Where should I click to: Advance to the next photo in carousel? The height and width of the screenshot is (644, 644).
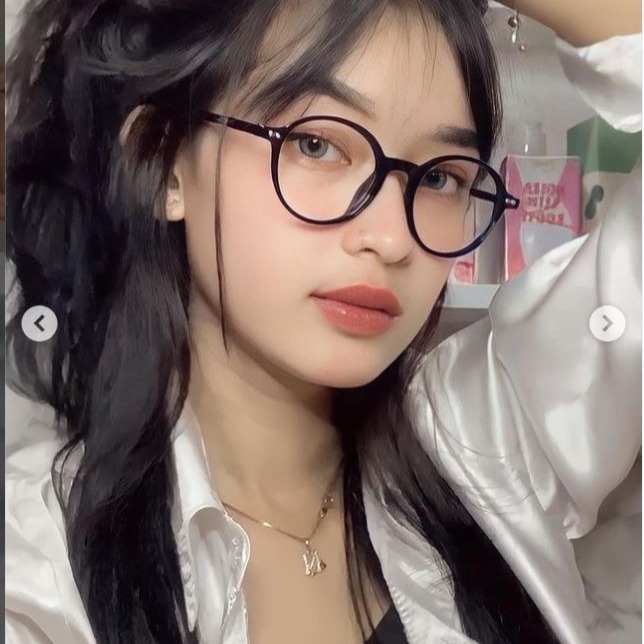tap(606, 323)
